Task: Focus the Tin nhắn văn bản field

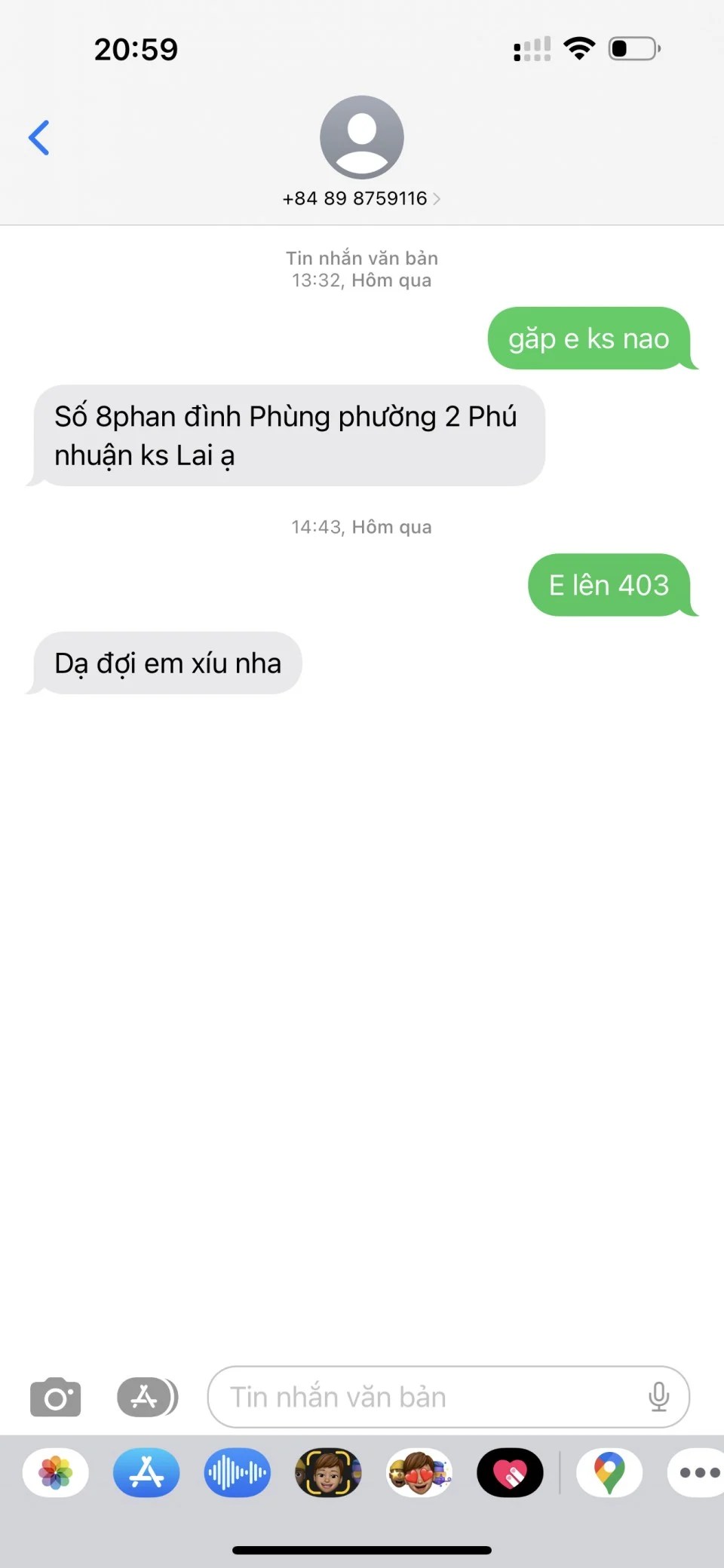Action: [430, 1397]
